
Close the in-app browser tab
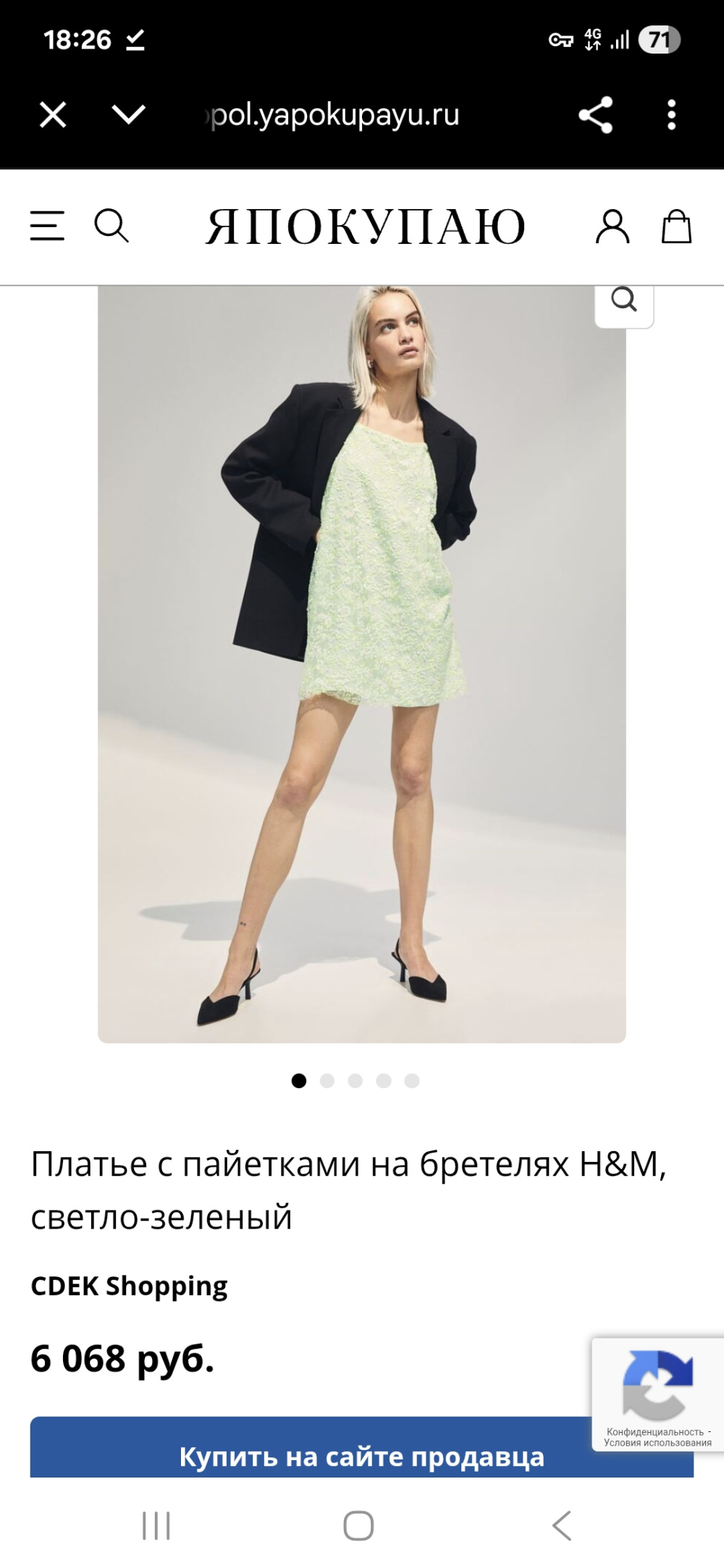click(x=53, y=115)
